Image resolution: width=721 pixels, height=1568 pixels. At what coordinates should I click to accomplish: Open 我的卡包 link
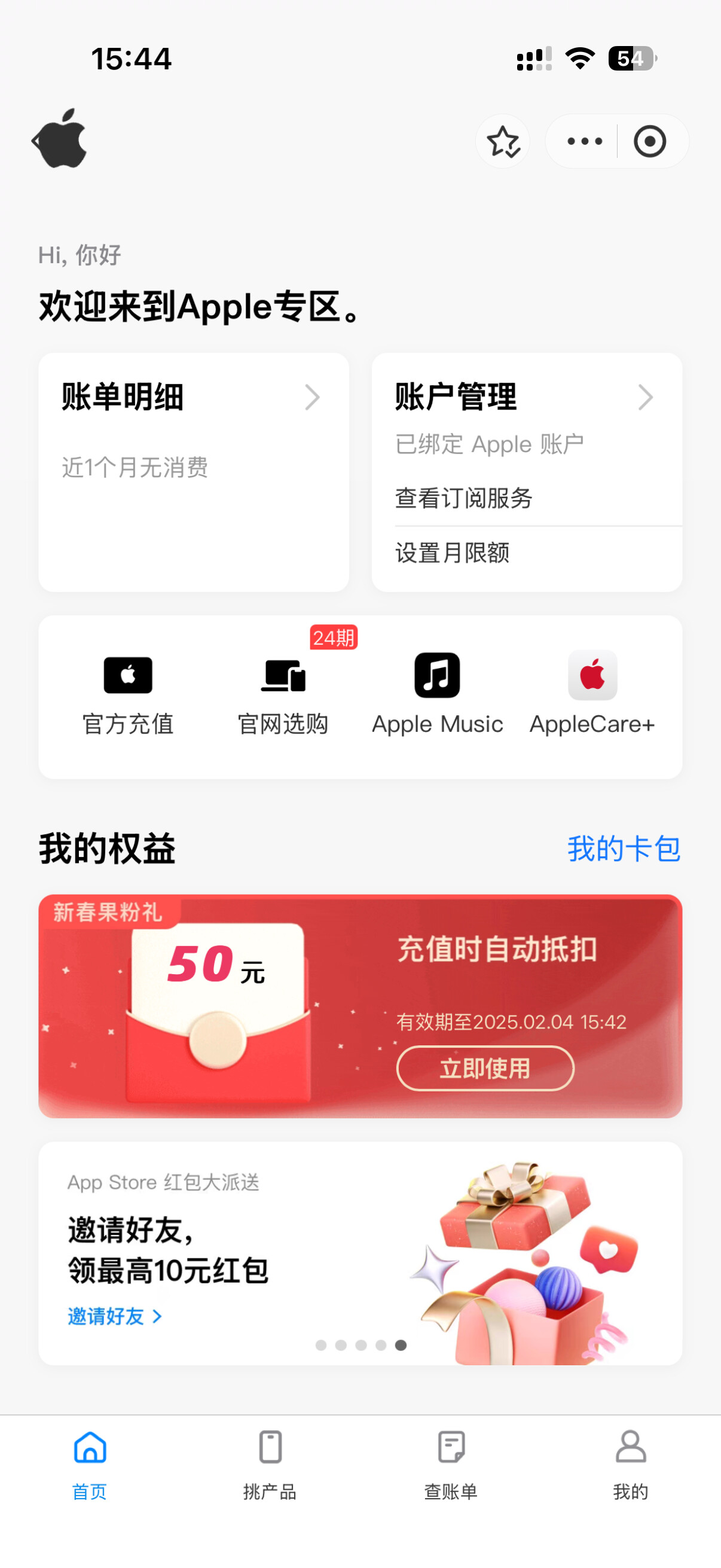pyautogui.click(x=624, y=848)
